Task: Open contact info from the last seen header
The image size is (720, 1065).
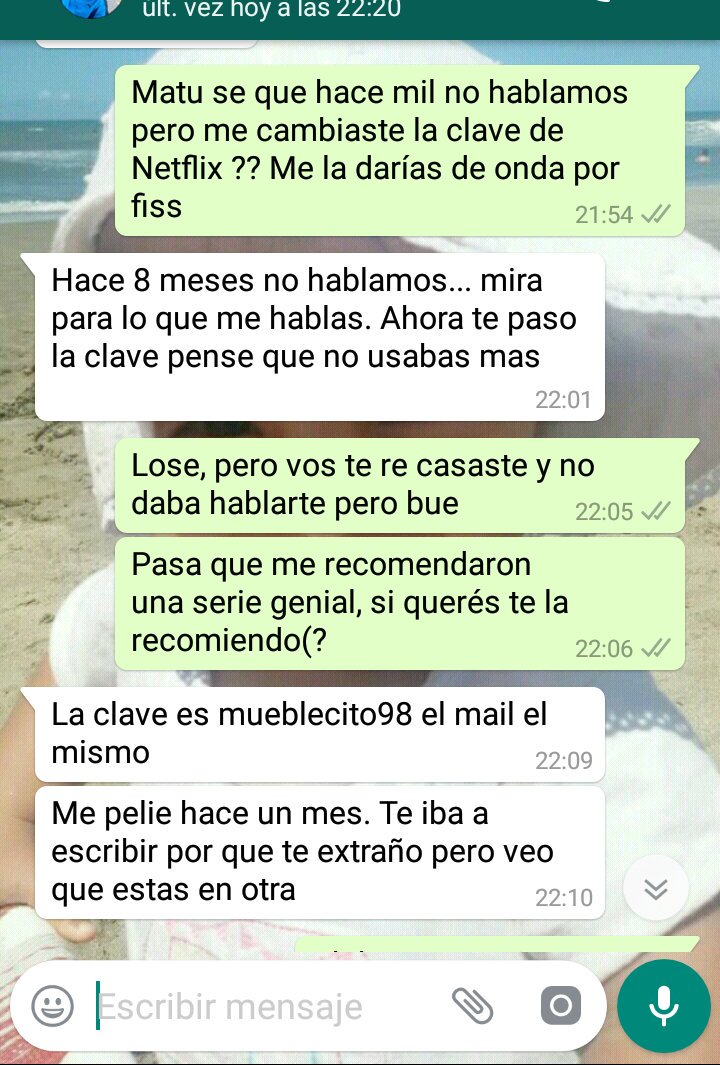Action: pyautogui.click(x=270, y=10)
